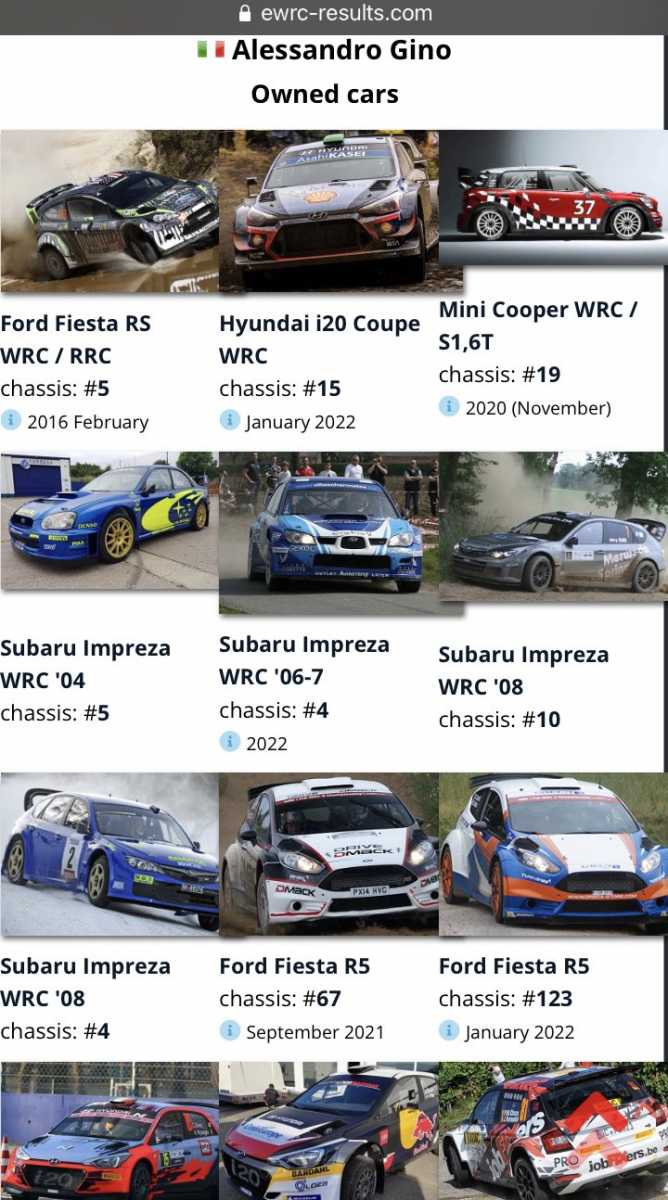Open the Ford Fiesta RS WRC / RRC link
Image resolution: width=668 pixels, height=1200 pixels.
click(75, 339)
